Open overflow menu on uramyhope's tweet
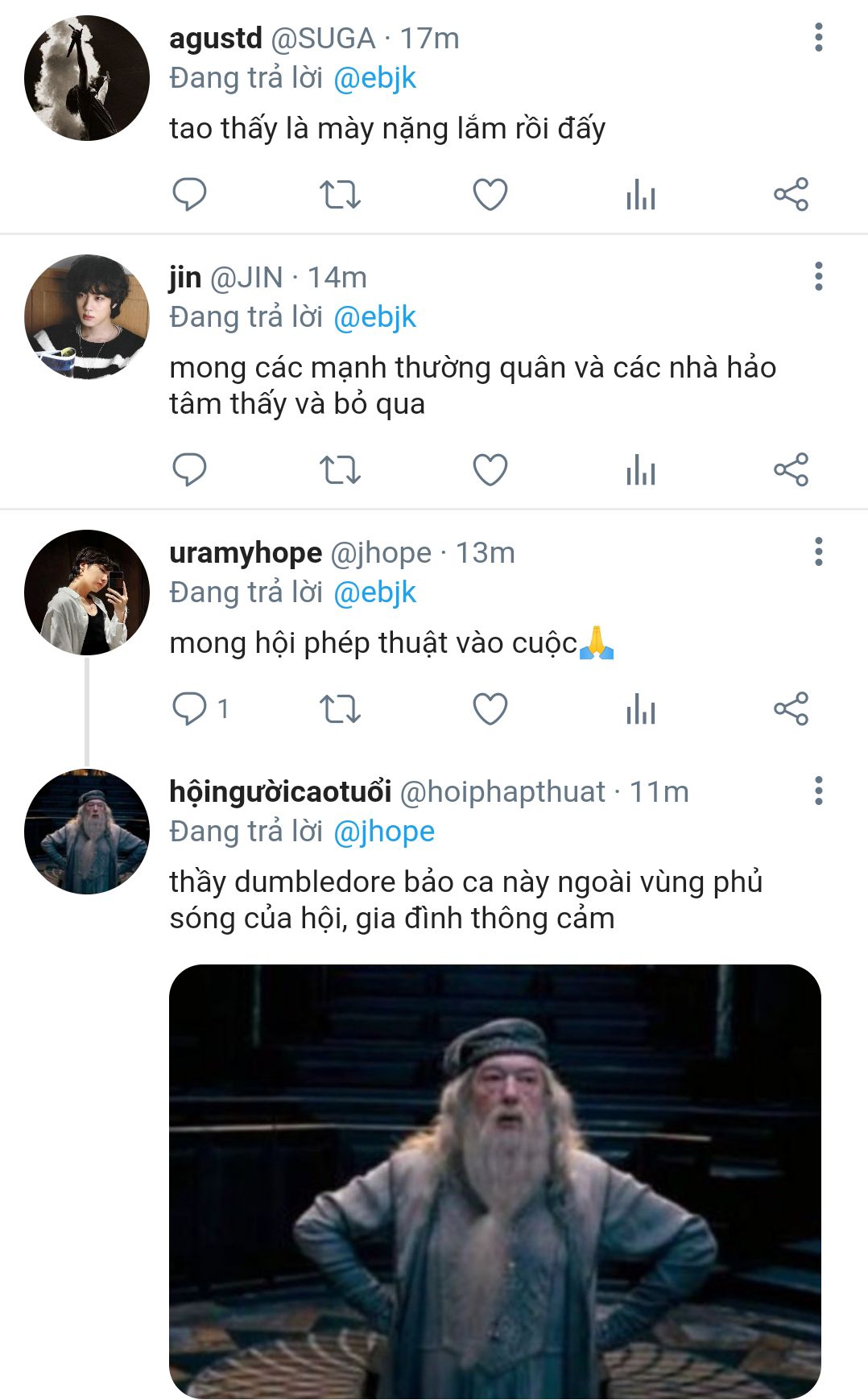Viewport: 868px width, 1400px height. 819,552
